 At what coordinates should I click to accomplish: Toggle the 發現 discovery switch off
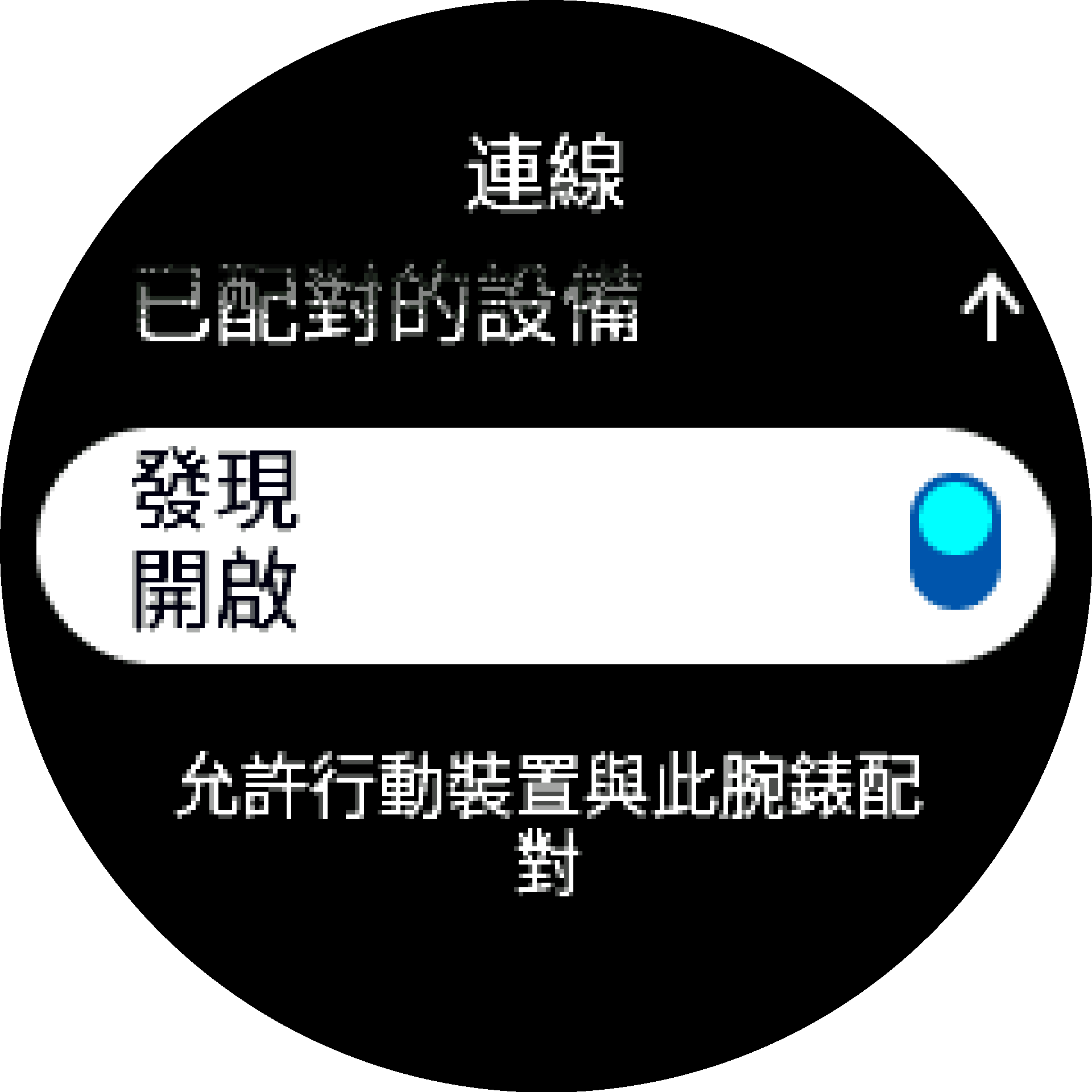tap(955, 541)
